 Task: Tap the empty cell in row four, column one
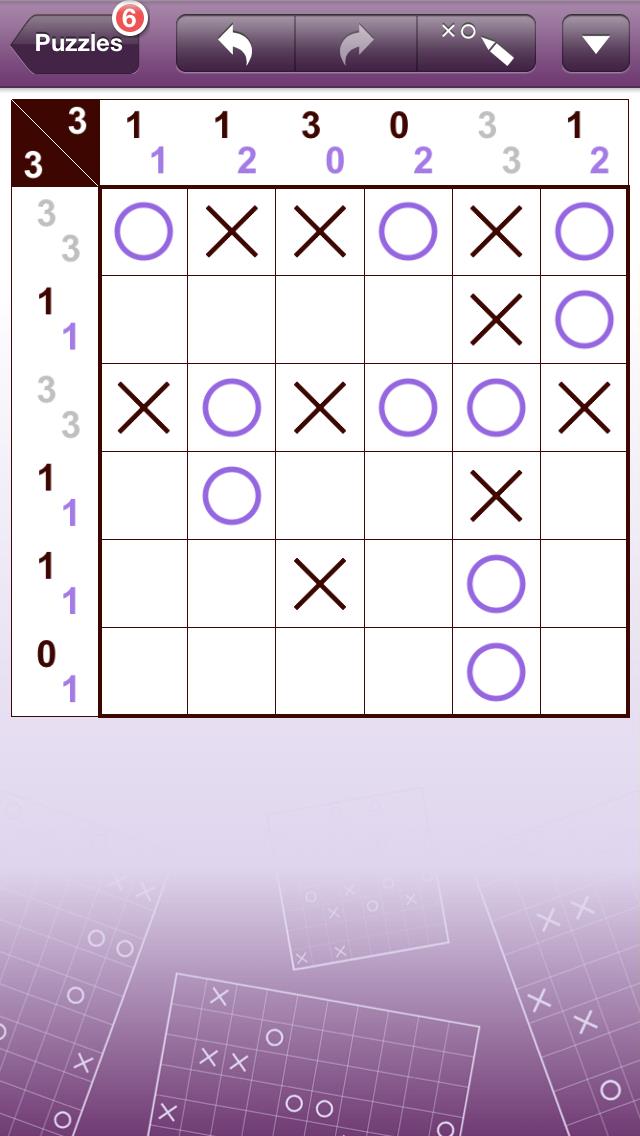click(144, 496)
